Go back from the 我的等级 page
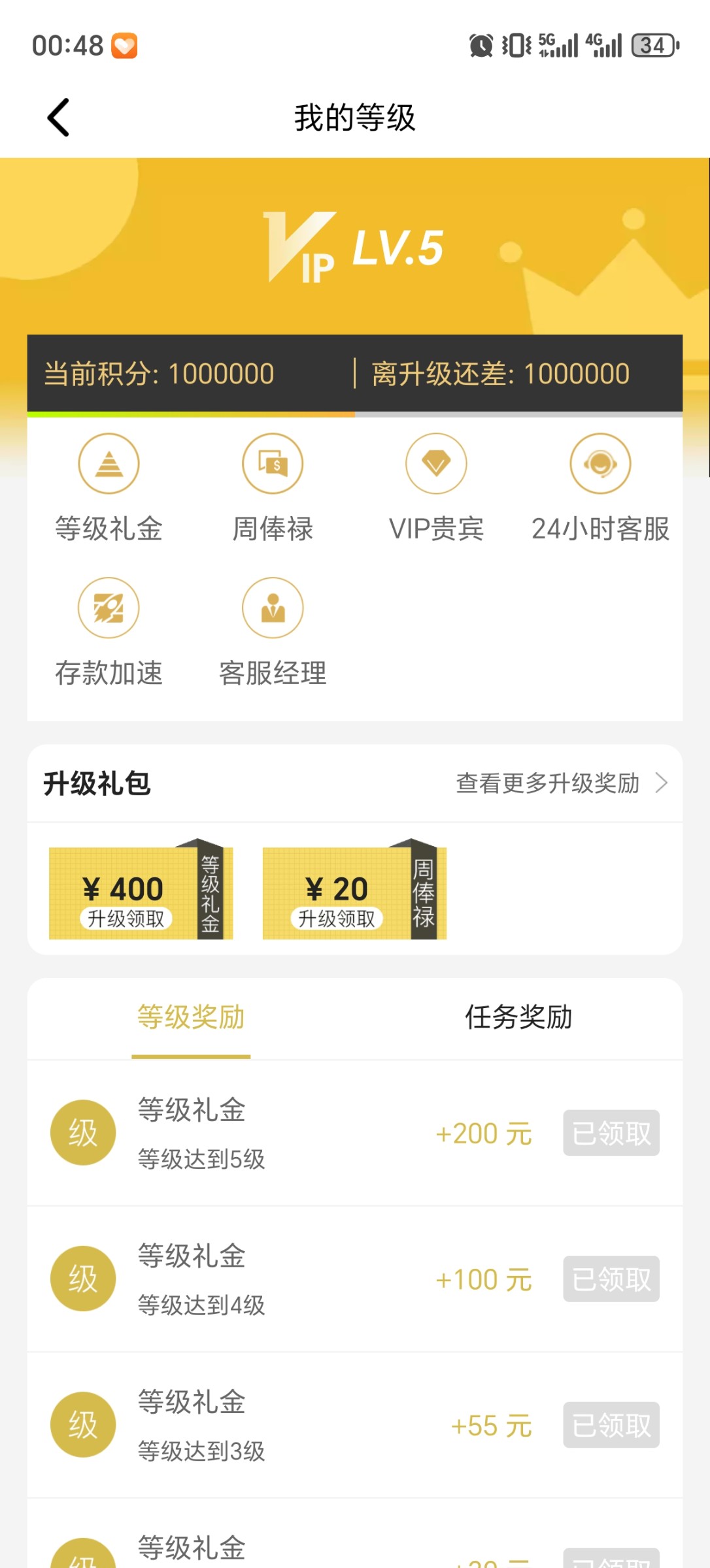This screenshot has height=1568, width=710. pyautogui.click(x=59, y=118)
